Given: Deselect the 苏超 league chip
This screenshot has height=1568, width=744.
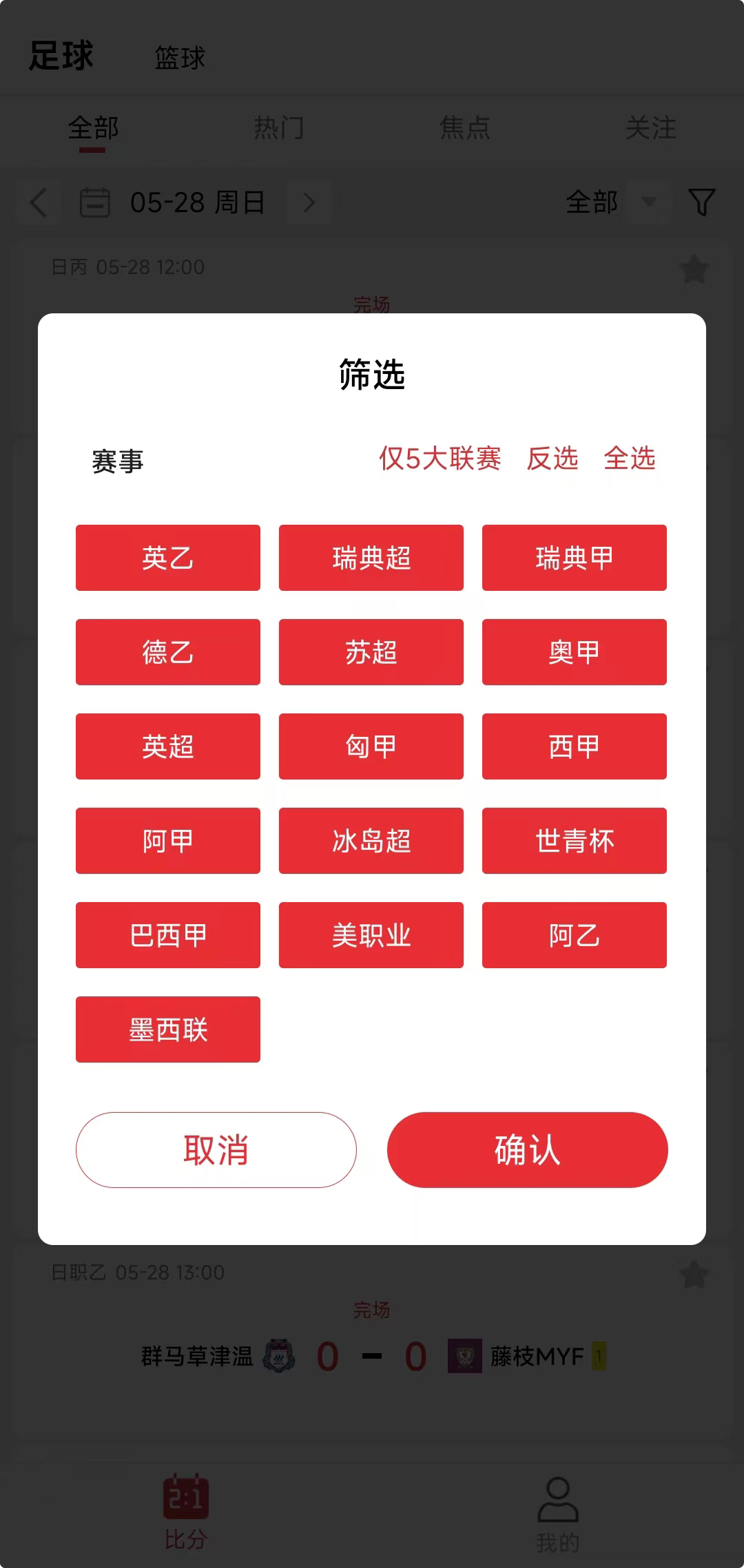Looking at the screenshot, I should (371, 652).
